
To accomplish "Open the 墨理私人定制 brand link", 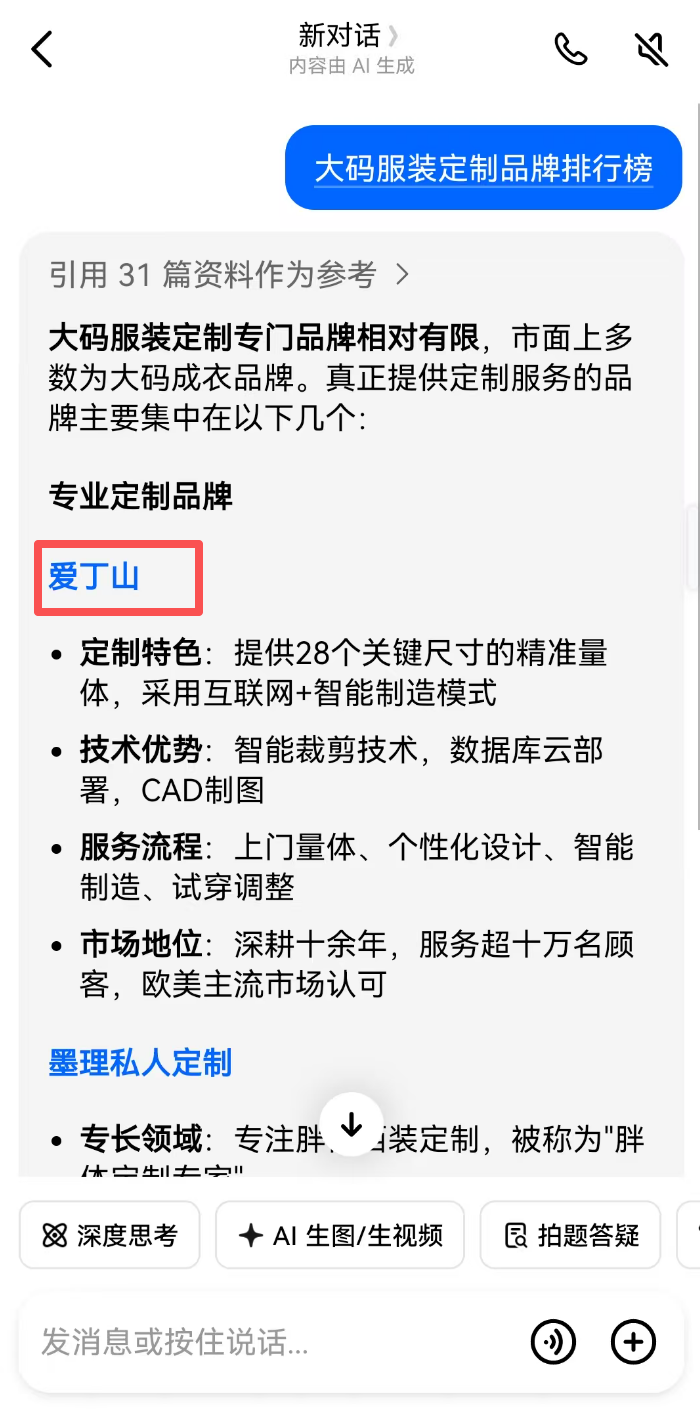I will (x=140, y=1062).
